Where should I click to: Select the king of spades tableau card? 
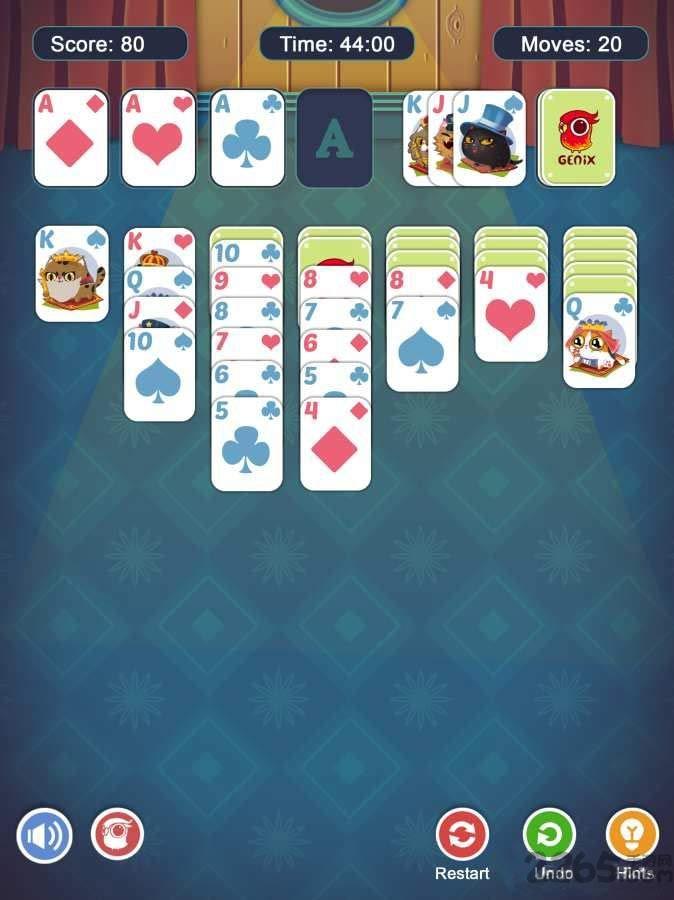72,274
